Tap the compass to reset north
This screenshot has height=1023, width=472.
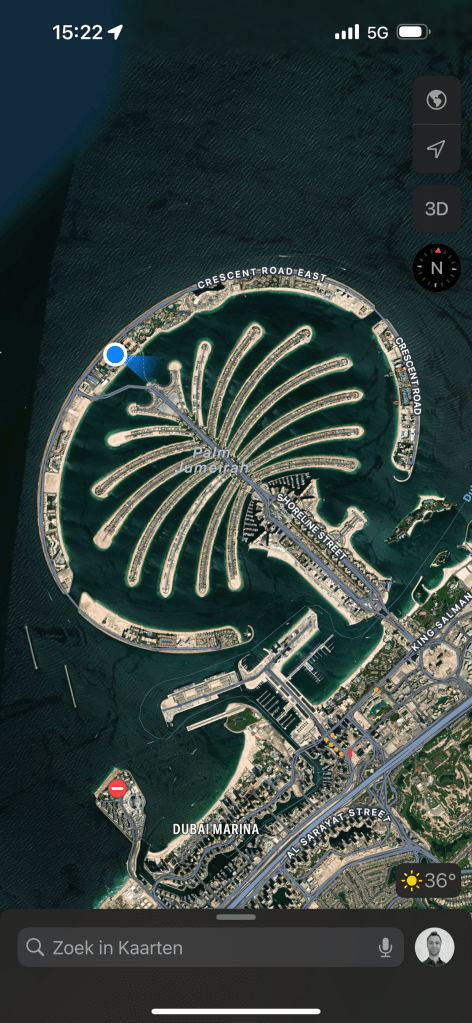pos(437,268)
